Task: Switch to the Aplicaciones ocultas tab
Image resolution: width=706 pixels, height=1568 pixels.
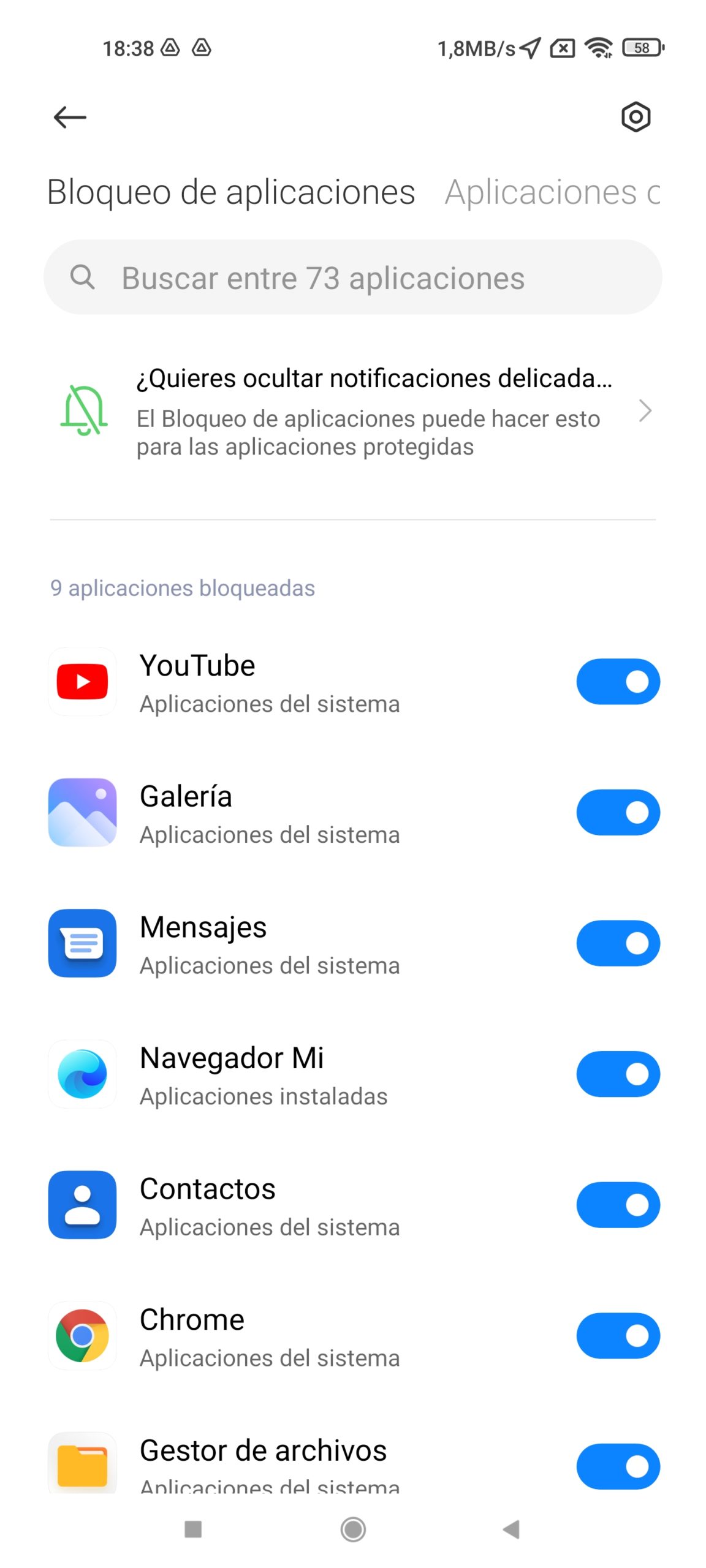Action: (553, 192)
